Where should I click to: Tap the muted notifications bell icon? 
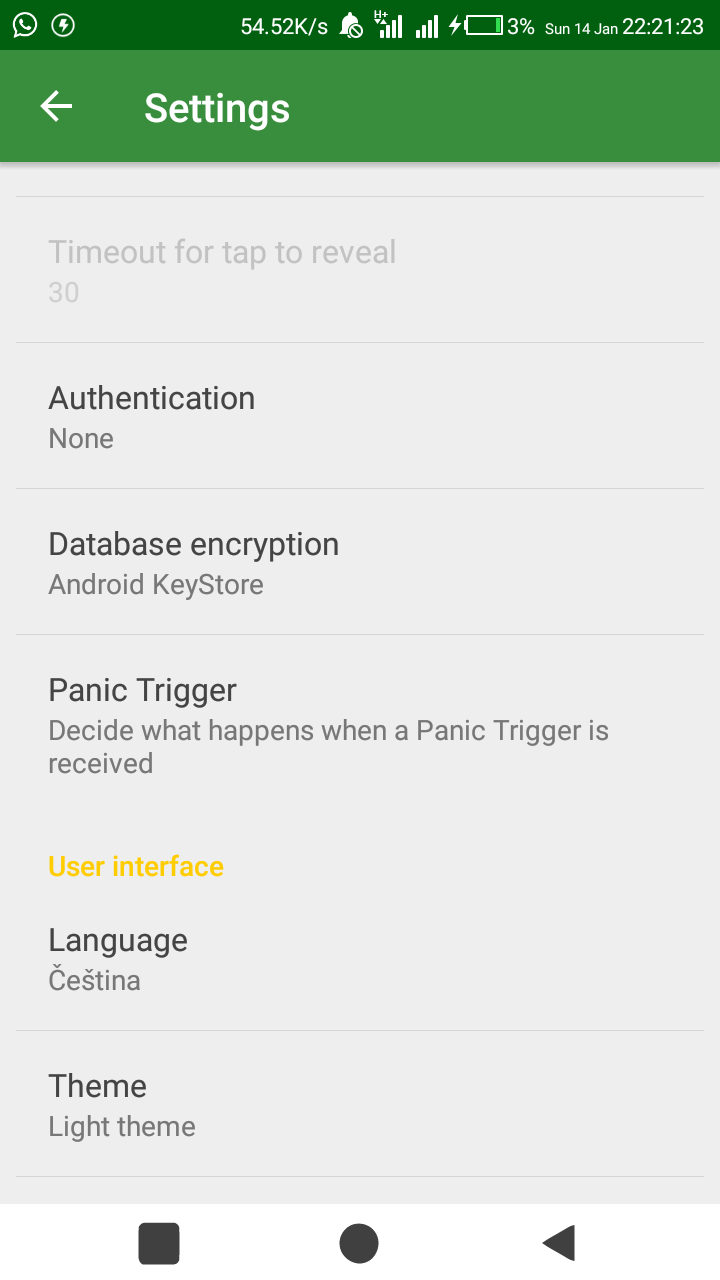tap(352, 24)
